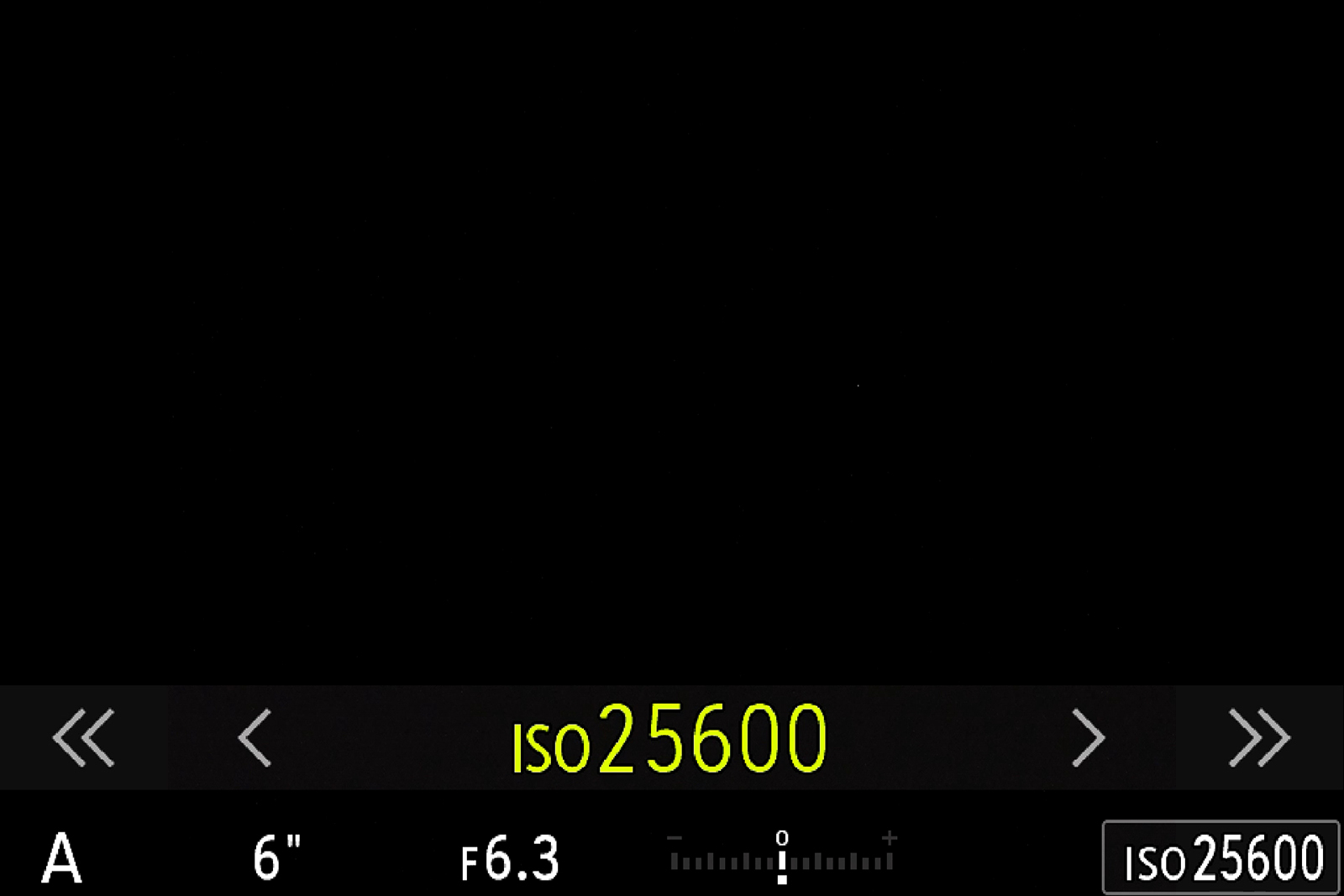Tap the boxed ISO 25600 button
Viewport: 1344px width, 896px height.
click(1221, 858)
